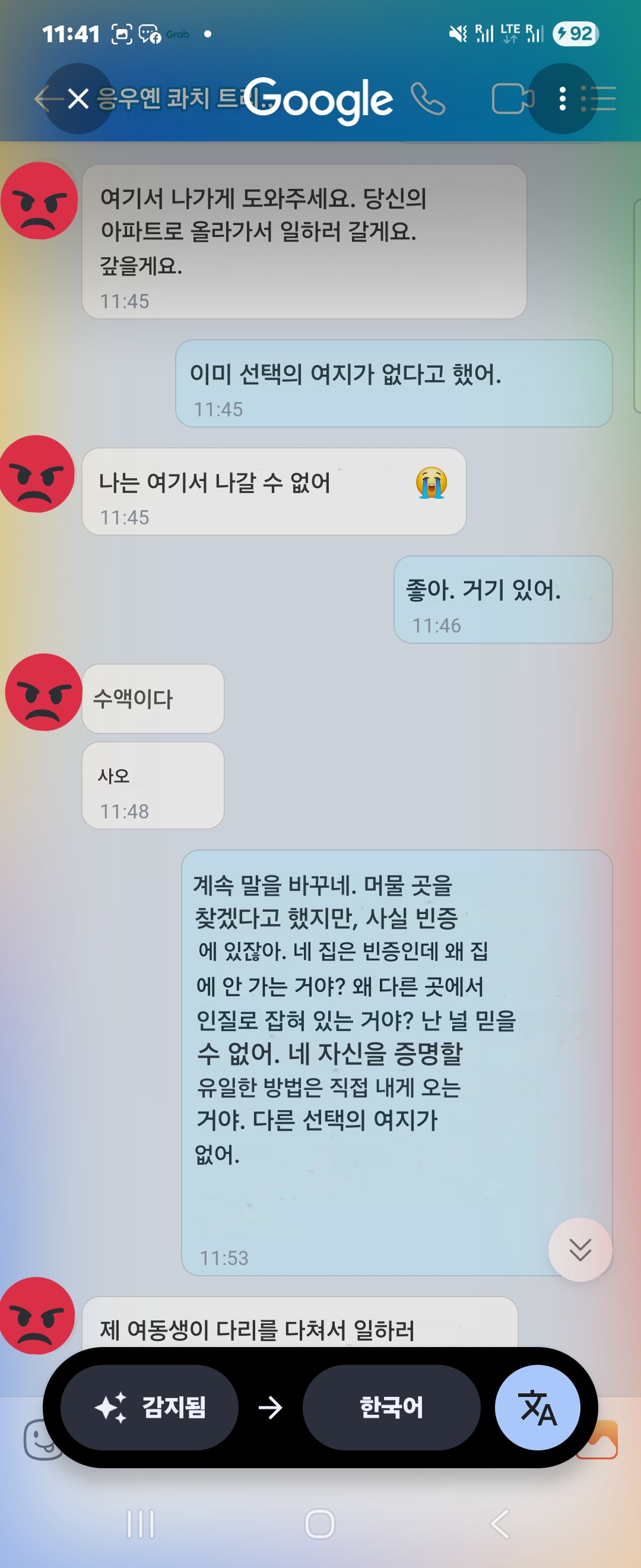Open the source language selector 감지됨
Image resolution: width=641 pixels, height=1568 pixels.
coord(150,1406)
